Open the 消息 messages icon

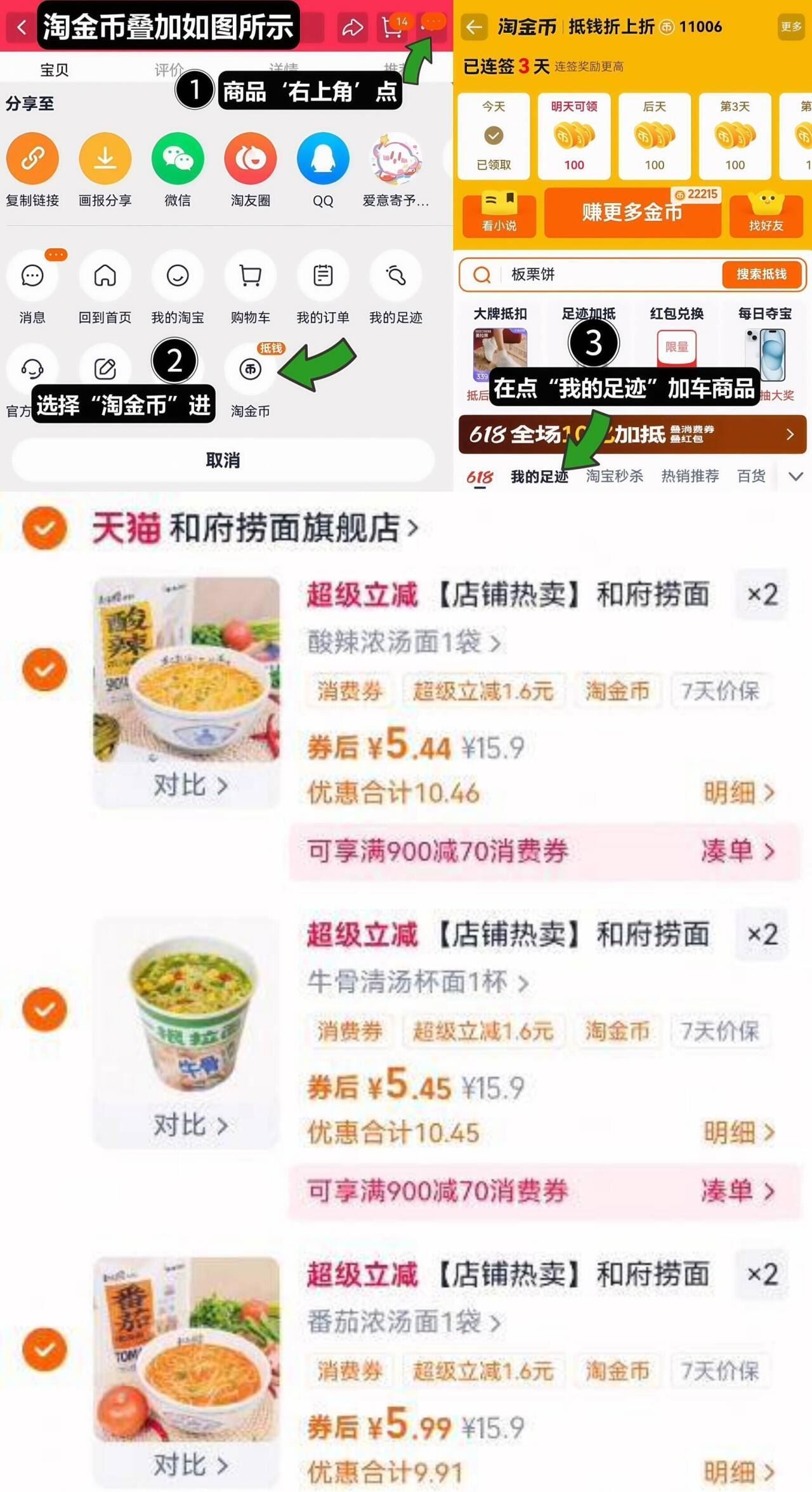pos(33,275)
